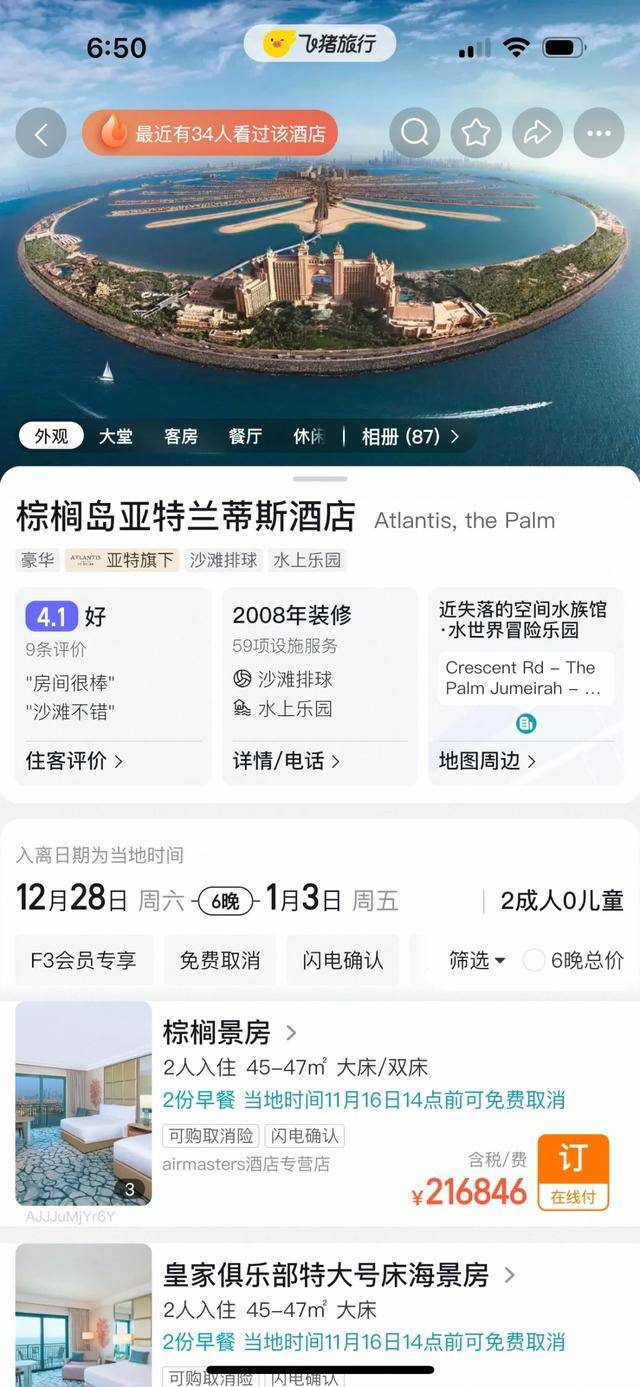View the 餐厅 photo category
640x1387 pixels.
click(x=245, y=436)
